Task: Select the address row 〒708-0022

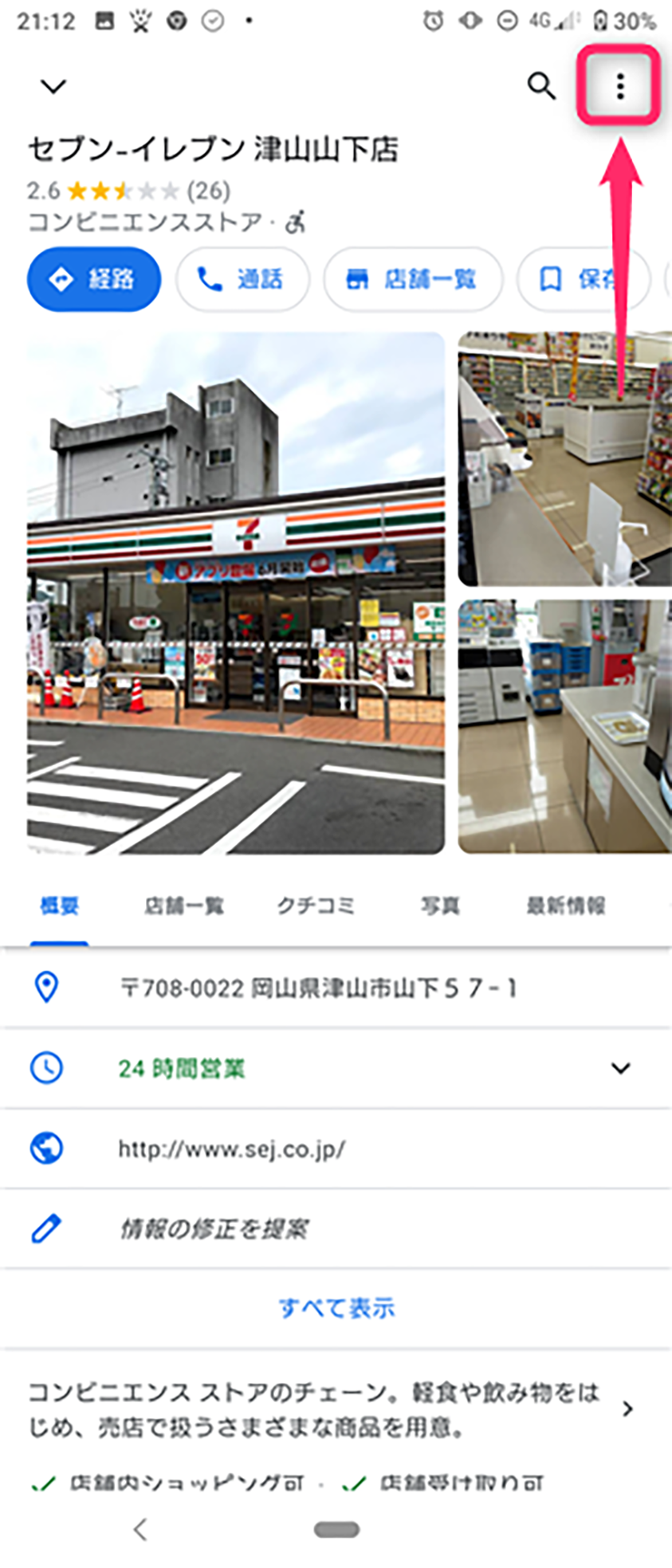Action: click(319, 988)
